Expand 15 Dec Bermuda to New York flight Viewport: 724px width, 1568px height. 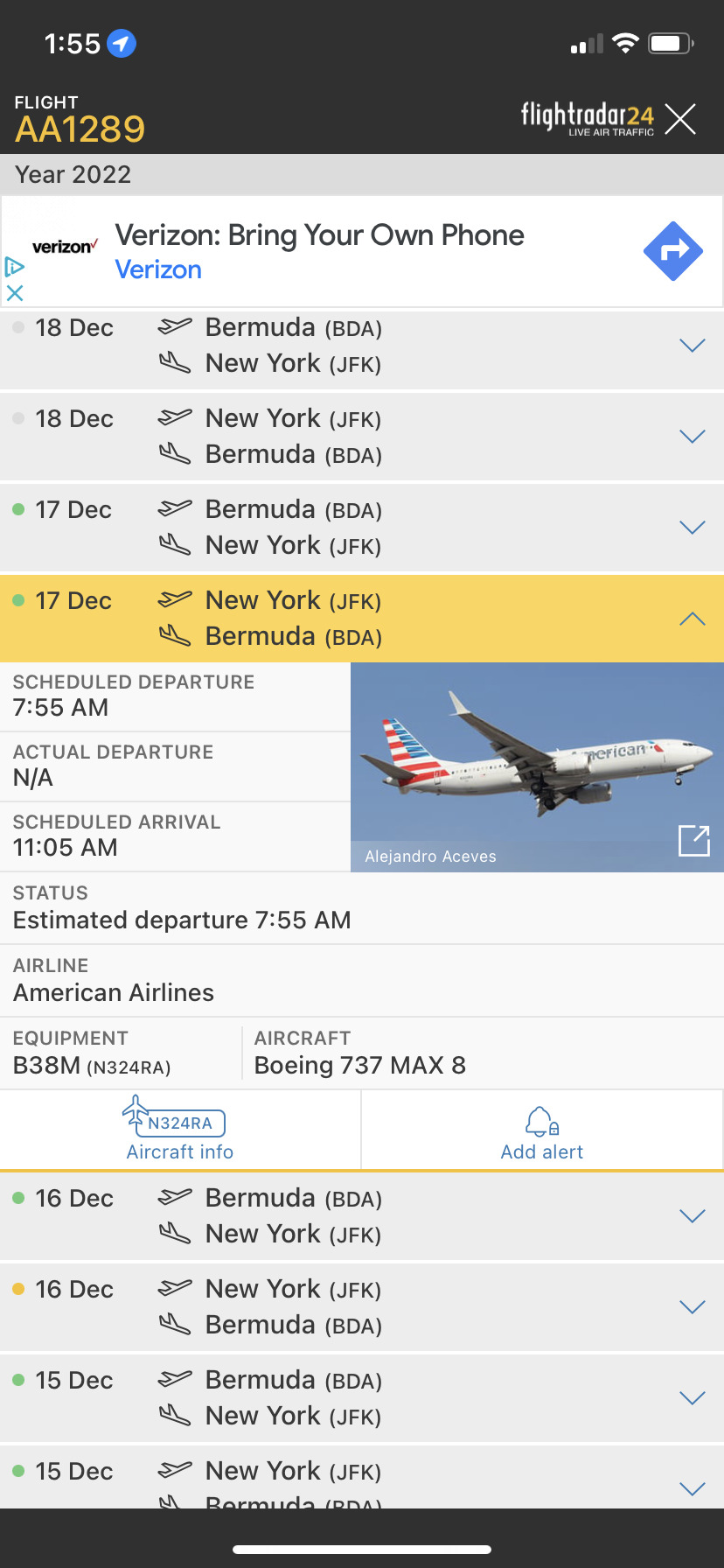click(692, 1398)
